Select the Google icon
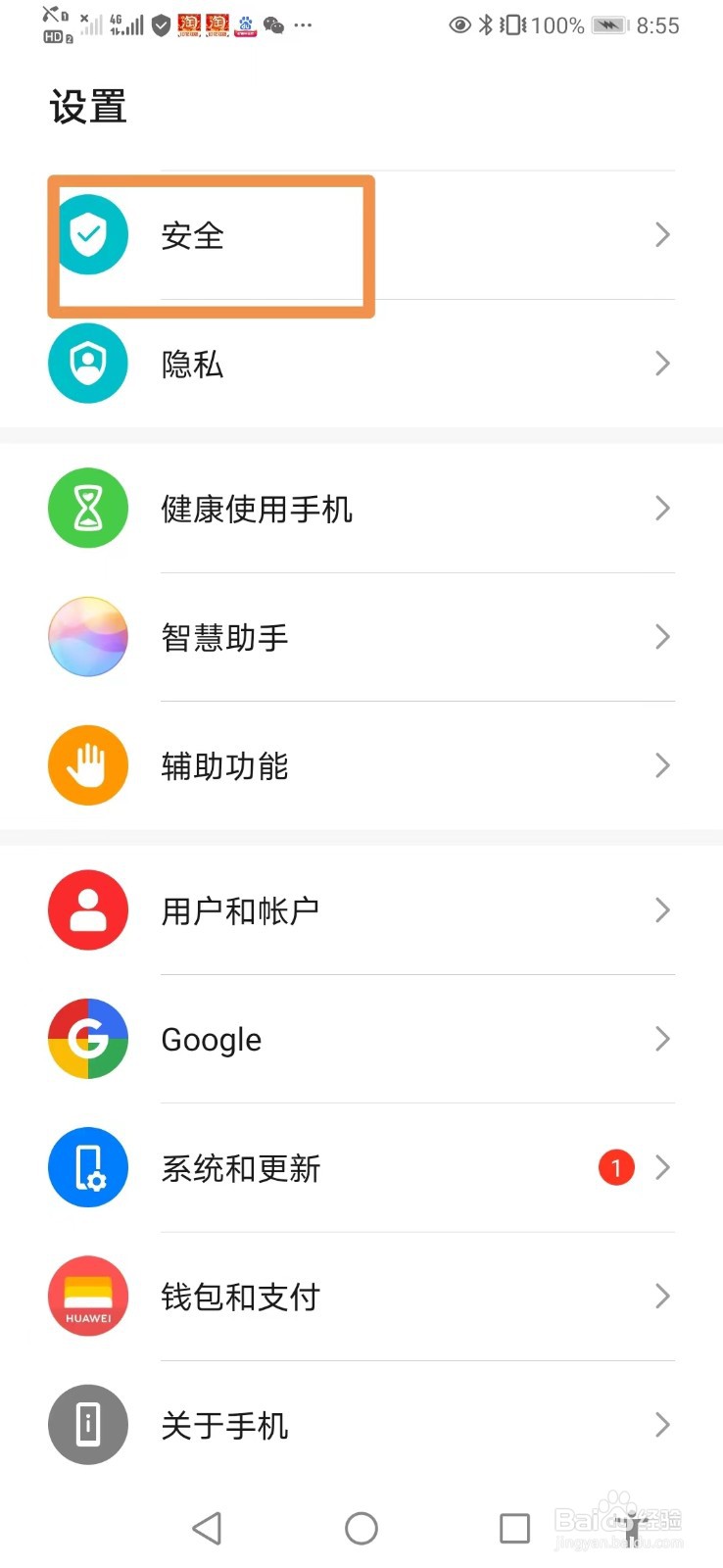This screenshot has width=723, height=1568. tap(88, 1039)
